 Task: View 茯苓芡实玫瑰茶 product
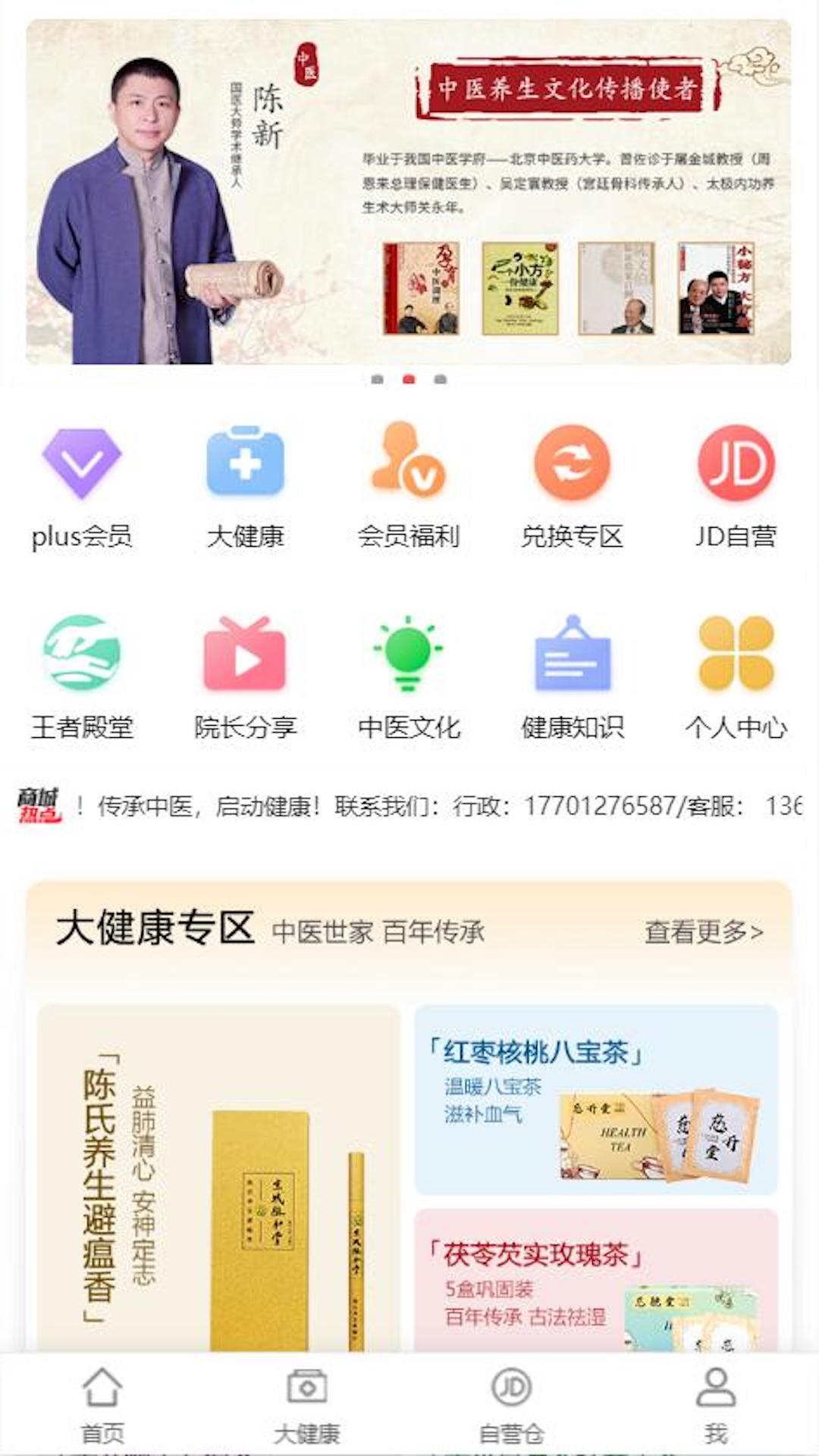[x=596, y=1282]
